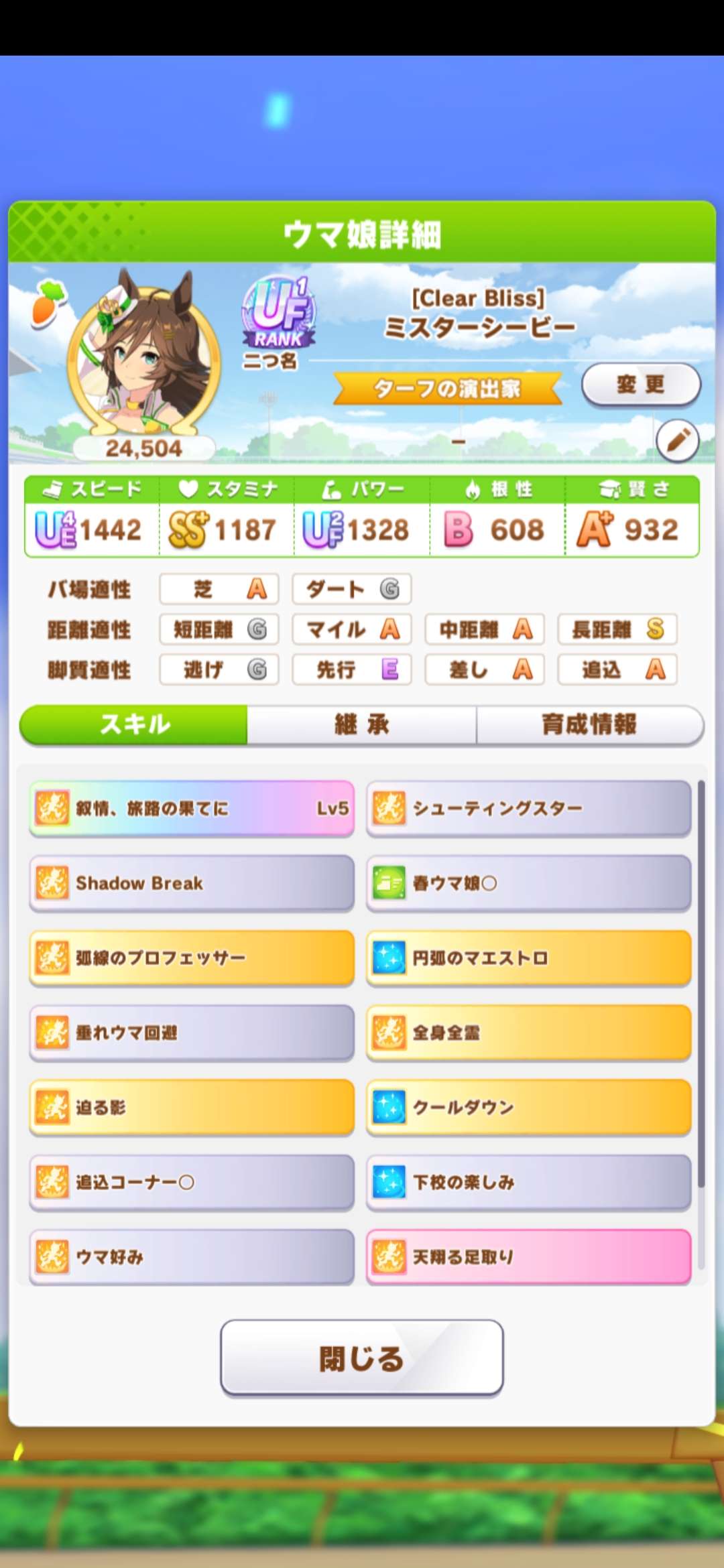
Task: View the 垂れウマ回避 skill
Action: (x=192, y=1033)
